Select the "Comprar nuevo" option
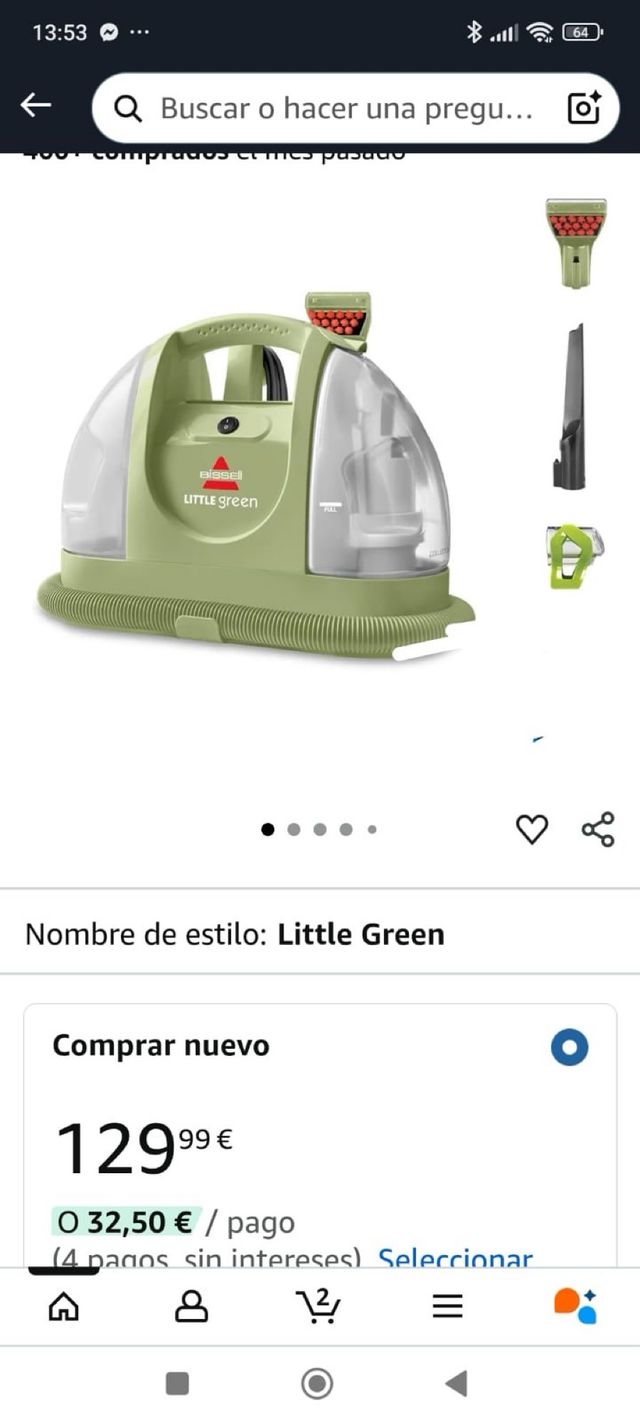640x1422 pixels. 569,1047
